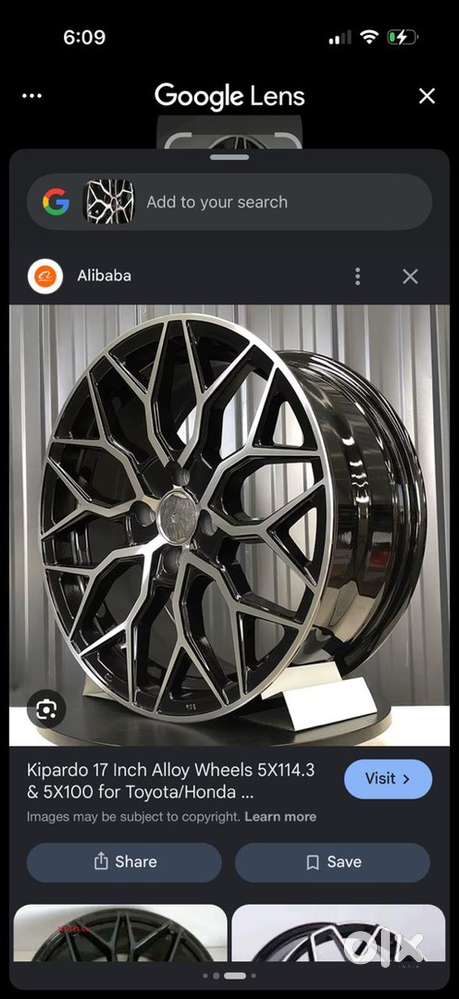Image resolution: width=459 pixels, height=999 pixels.
Task: Tap the Add to your search field
Action: (x=229, y=202)
